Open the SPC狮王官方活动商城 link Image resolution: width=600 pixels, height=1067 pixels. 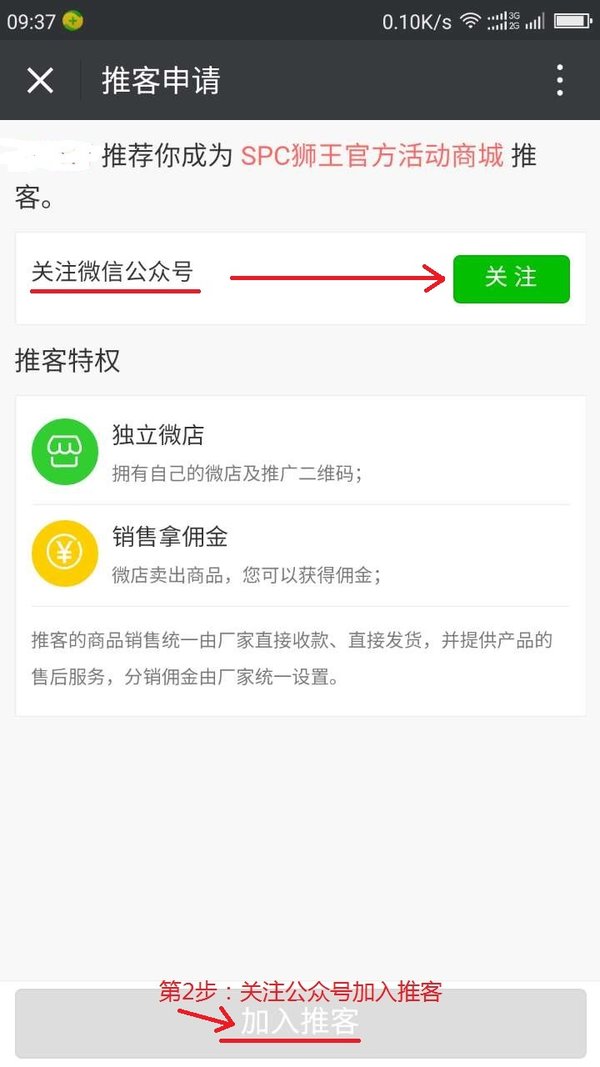(372, 157)
